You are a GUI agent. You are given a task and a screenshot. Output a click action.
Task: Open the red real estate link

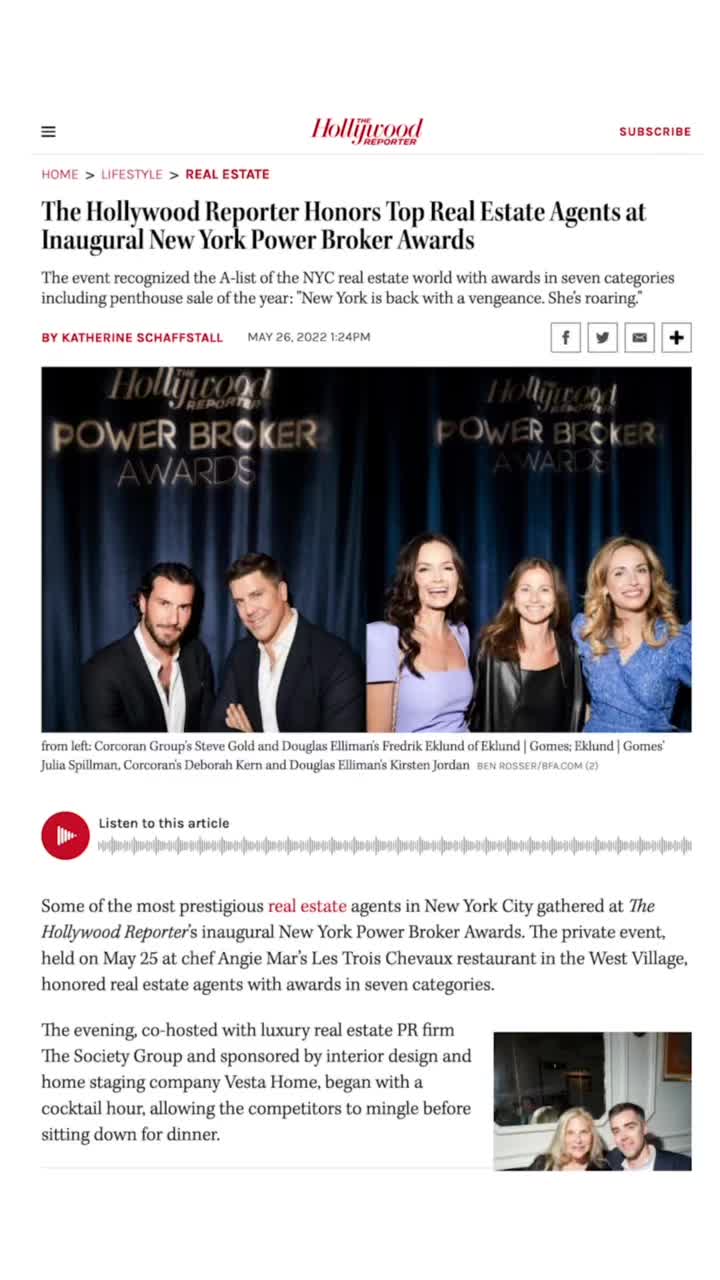coord(307,906)
